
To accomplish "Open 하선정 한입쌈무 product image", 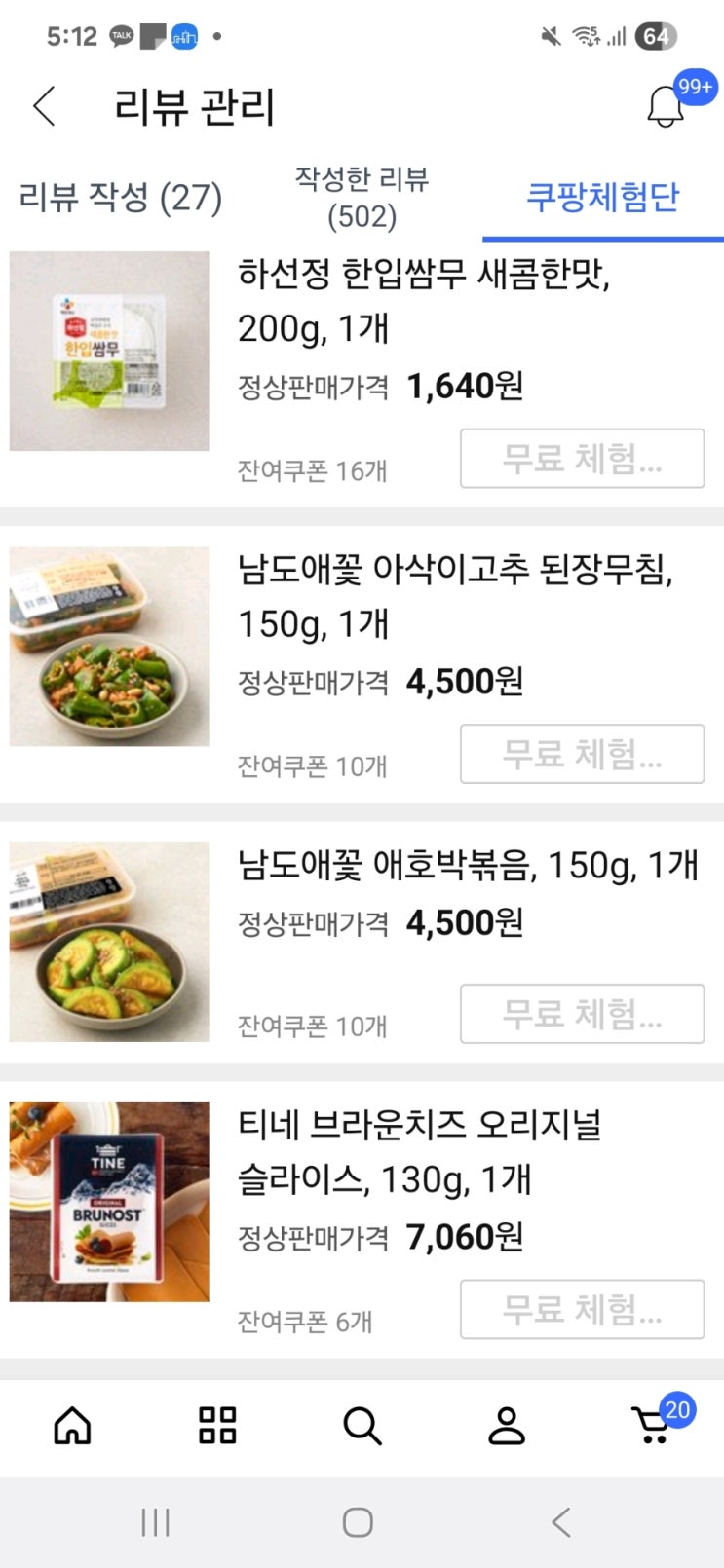I will tap(109, 352).
